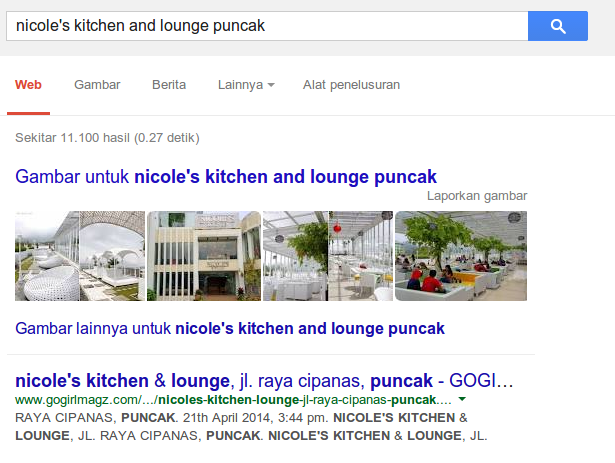Expand the Lainnya dropdown

(x=246, y=85)
